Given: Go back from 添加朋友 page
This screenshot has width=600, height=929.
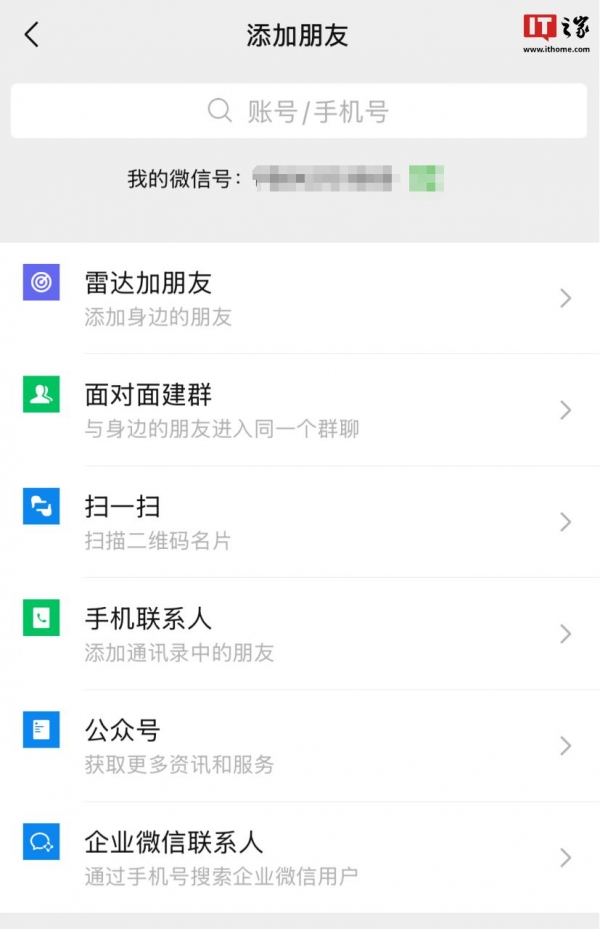Looking at the screenshot, I should coord(32,35).
